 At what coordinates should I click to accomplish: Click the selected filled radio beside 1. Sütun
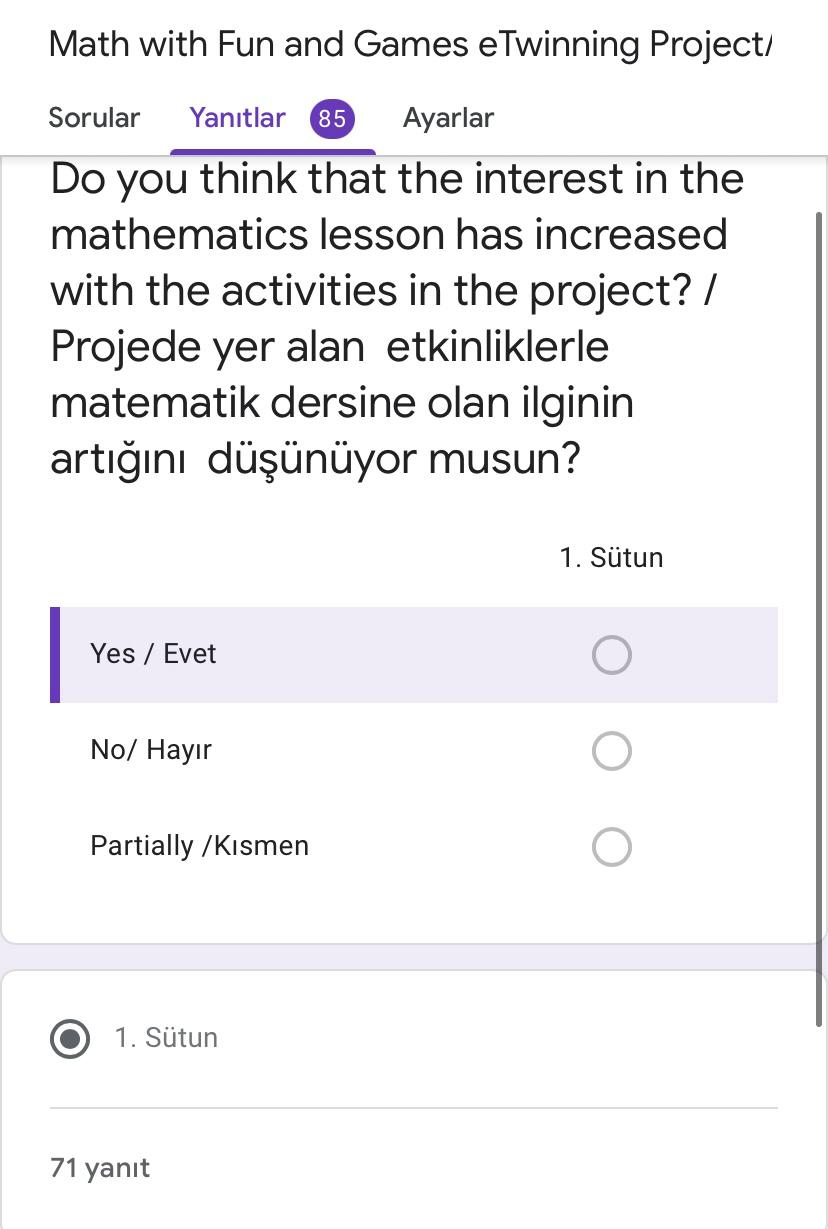(70, 1037)
